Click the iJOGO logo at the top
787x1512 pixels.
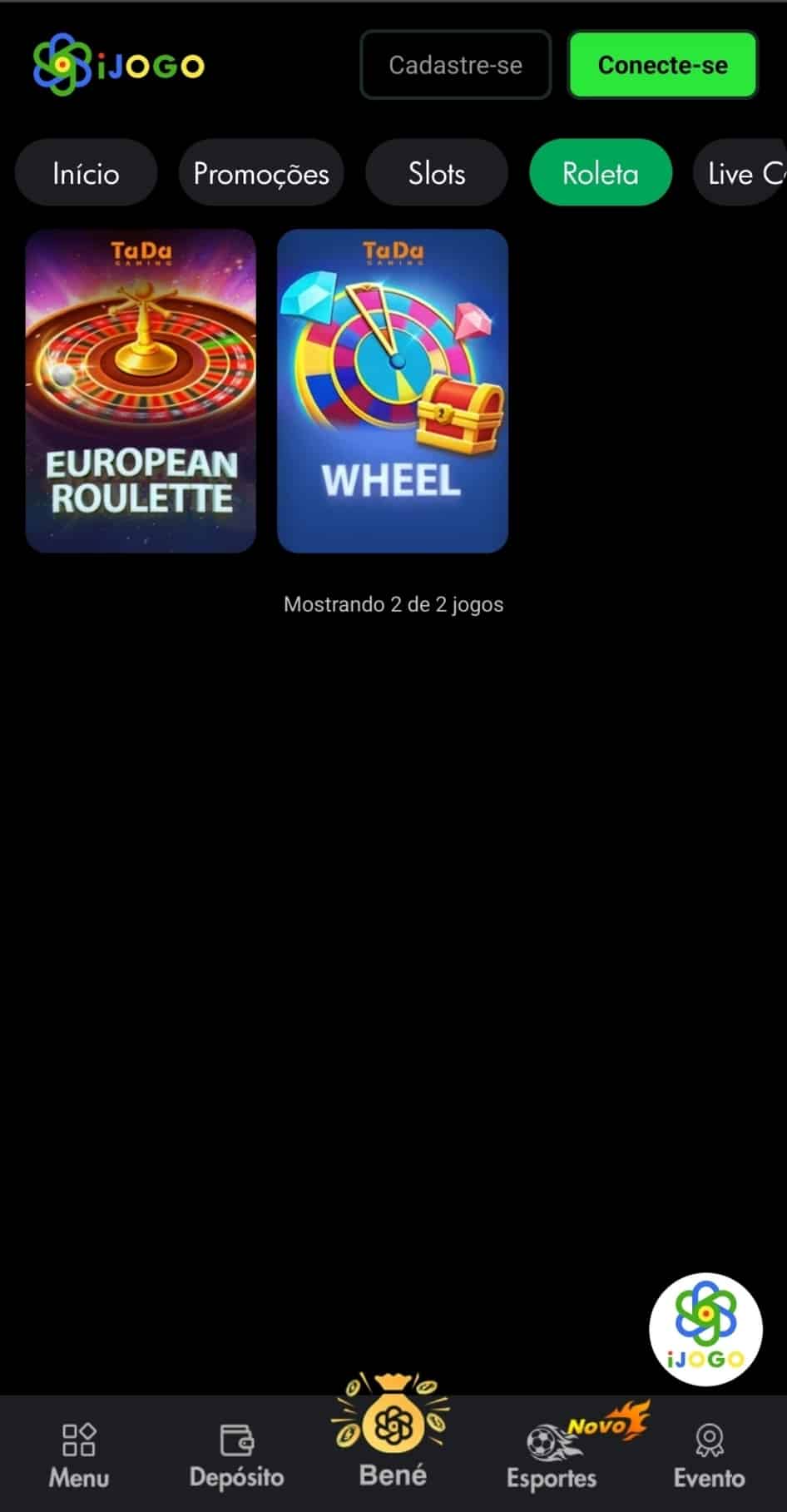coord(116,62)
